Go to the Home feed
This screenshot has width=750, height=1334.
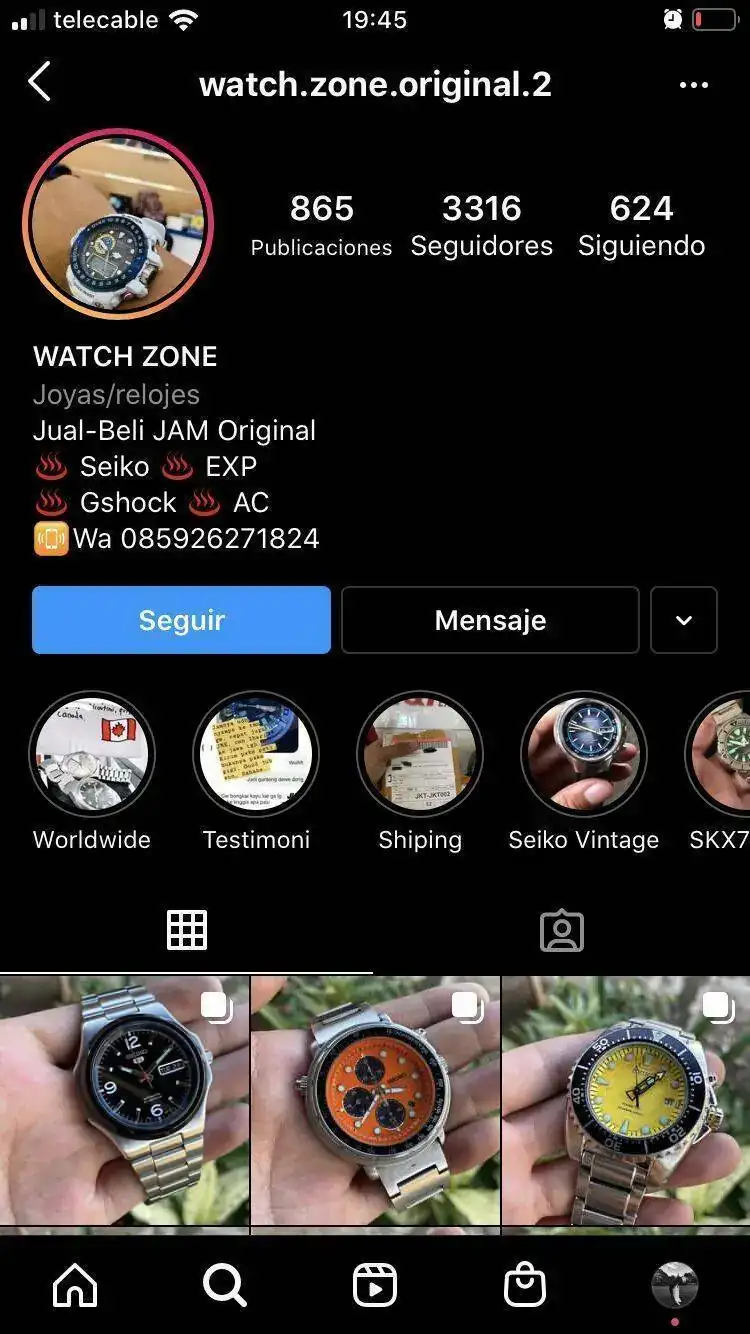pyautogui.click(x=75, y=1285)
